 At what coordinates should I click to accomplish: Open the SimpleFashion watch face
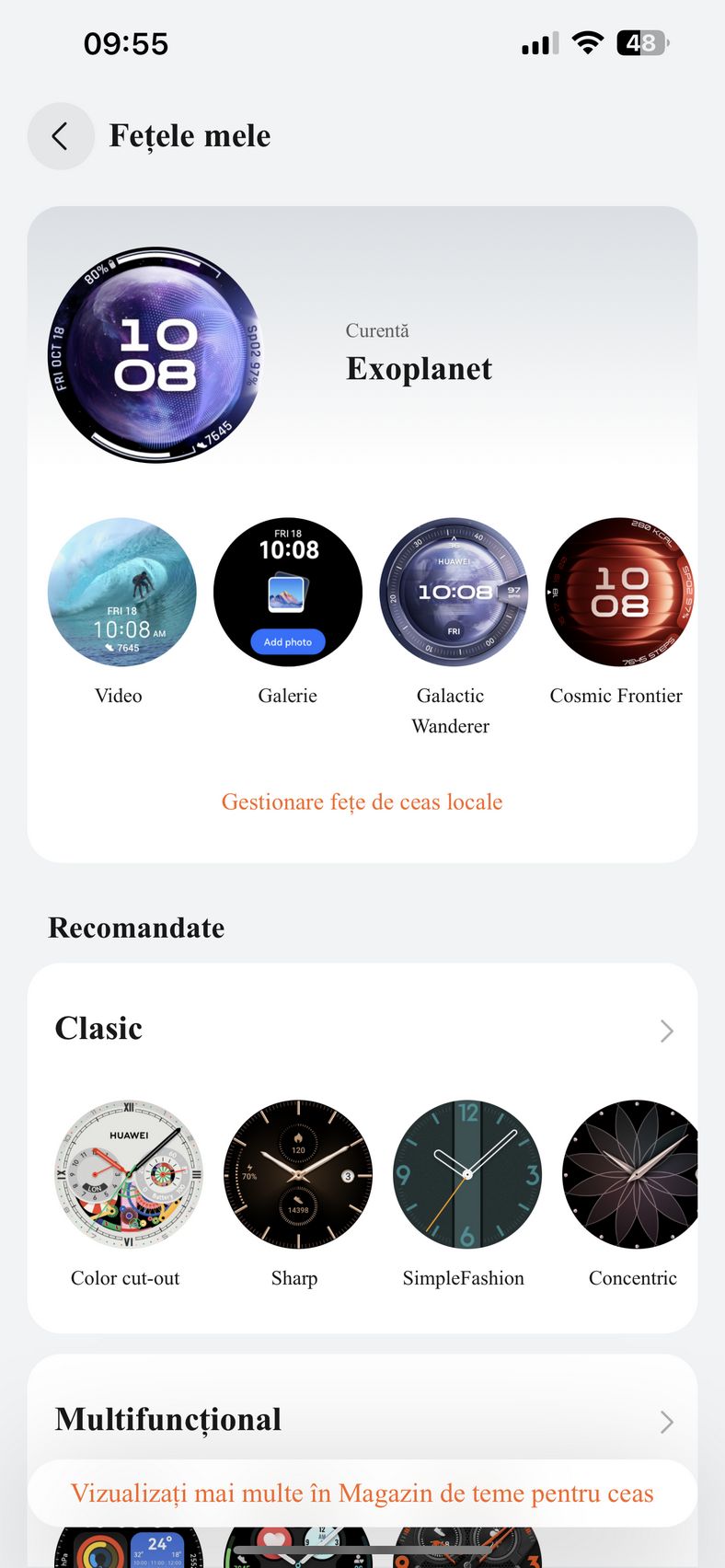(x=467, y=1174)
